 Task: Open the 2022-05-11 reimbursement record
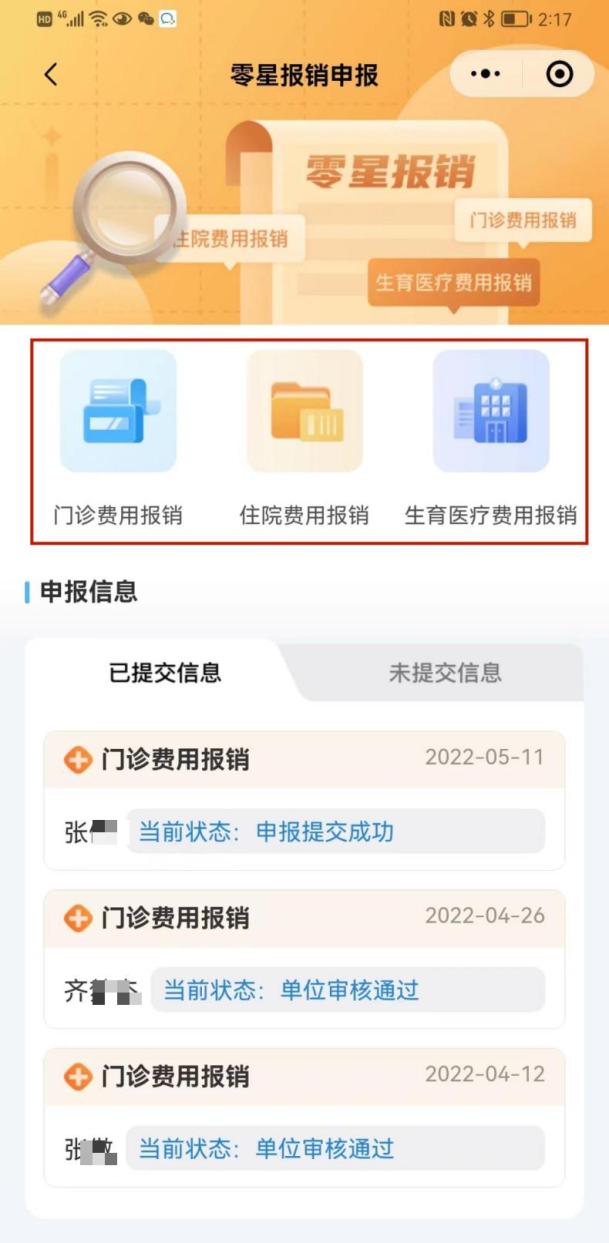click(x=304, y=801)
